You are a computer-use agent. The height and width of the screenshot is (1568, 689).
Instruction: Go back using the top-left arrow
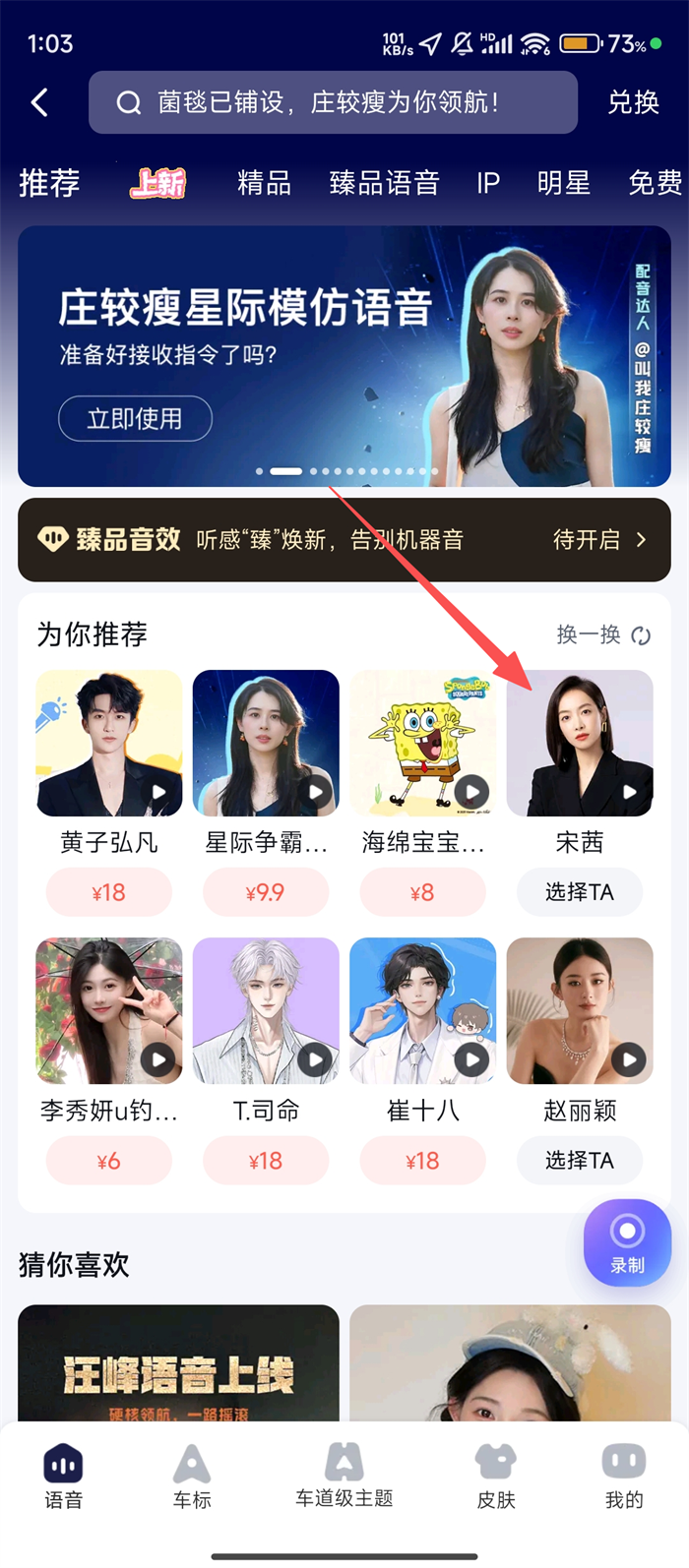(x=39, y=102)
